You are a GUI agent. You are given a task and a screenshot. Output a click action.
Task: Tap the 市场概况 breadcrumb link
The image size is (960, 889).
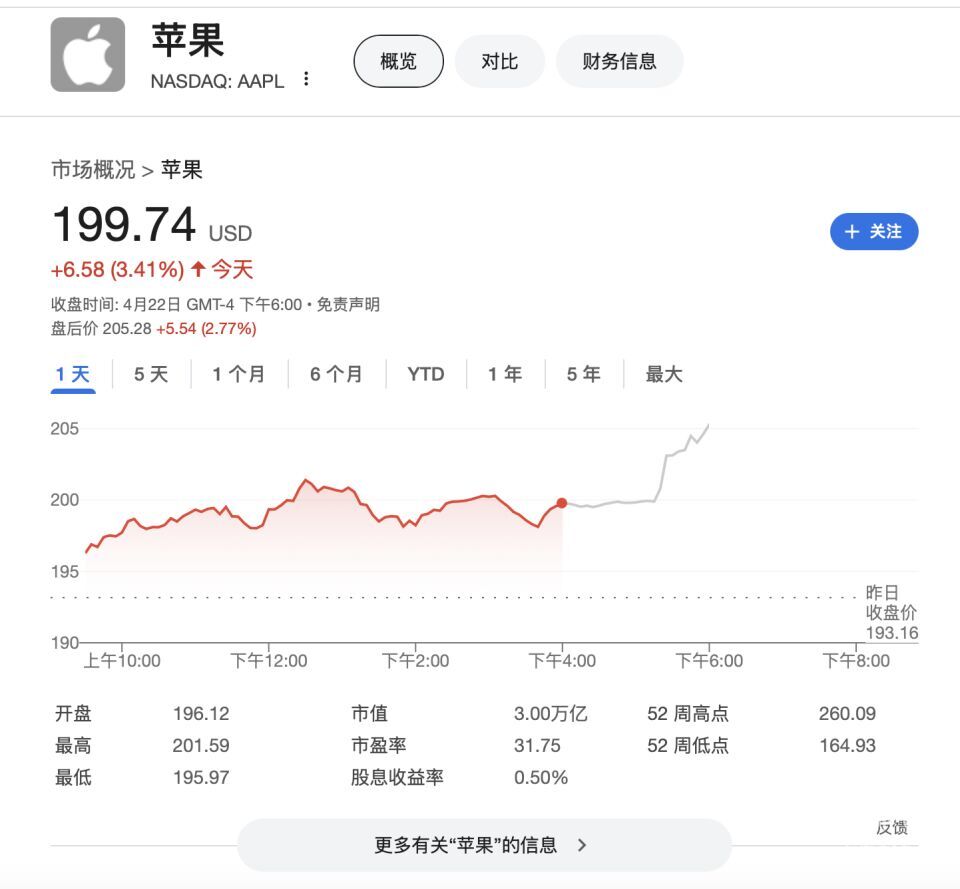pyautogui.click(x=93, y=170)
